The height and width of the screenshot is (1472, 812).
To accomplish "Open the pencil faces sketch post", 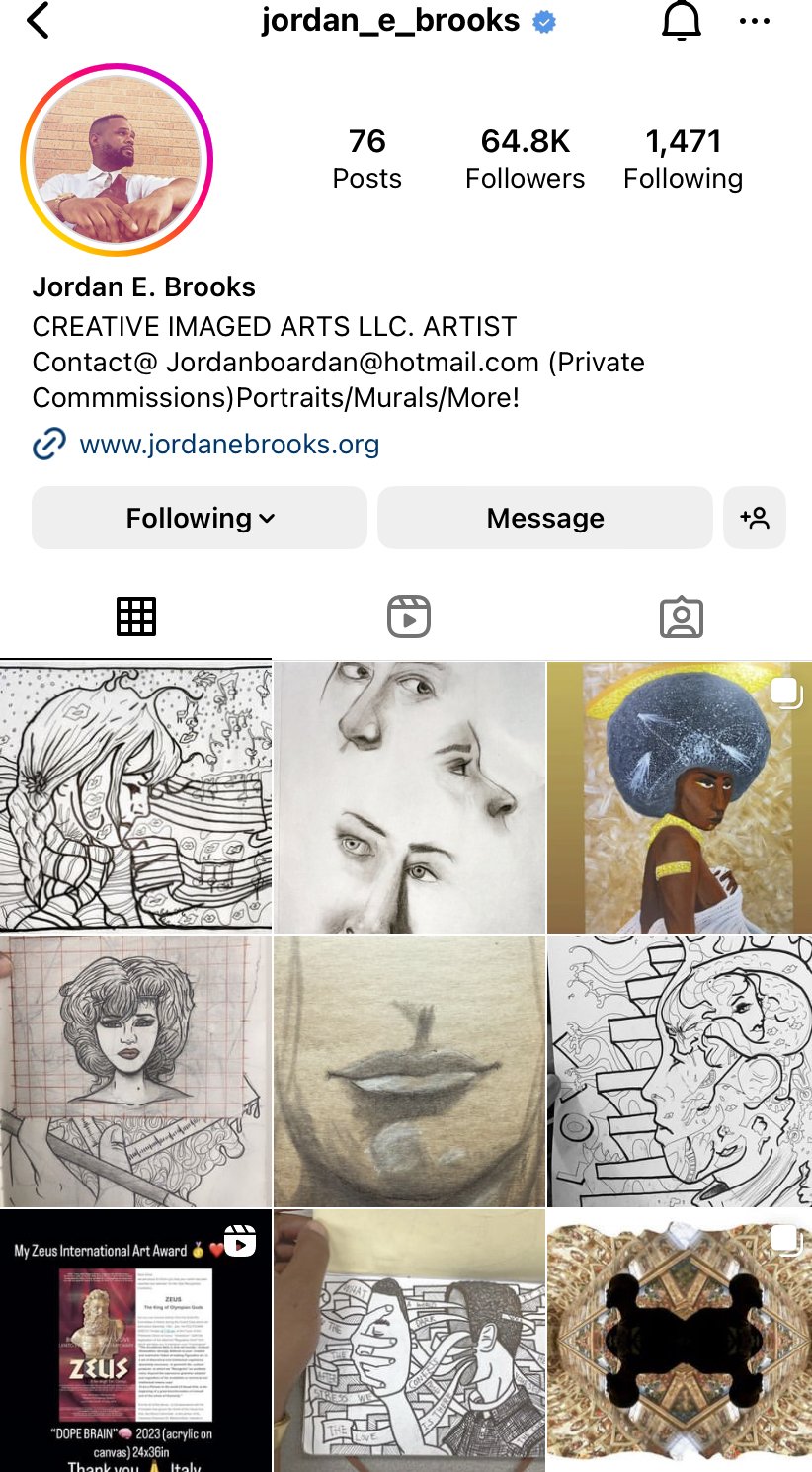I will (x=409, y=797).
